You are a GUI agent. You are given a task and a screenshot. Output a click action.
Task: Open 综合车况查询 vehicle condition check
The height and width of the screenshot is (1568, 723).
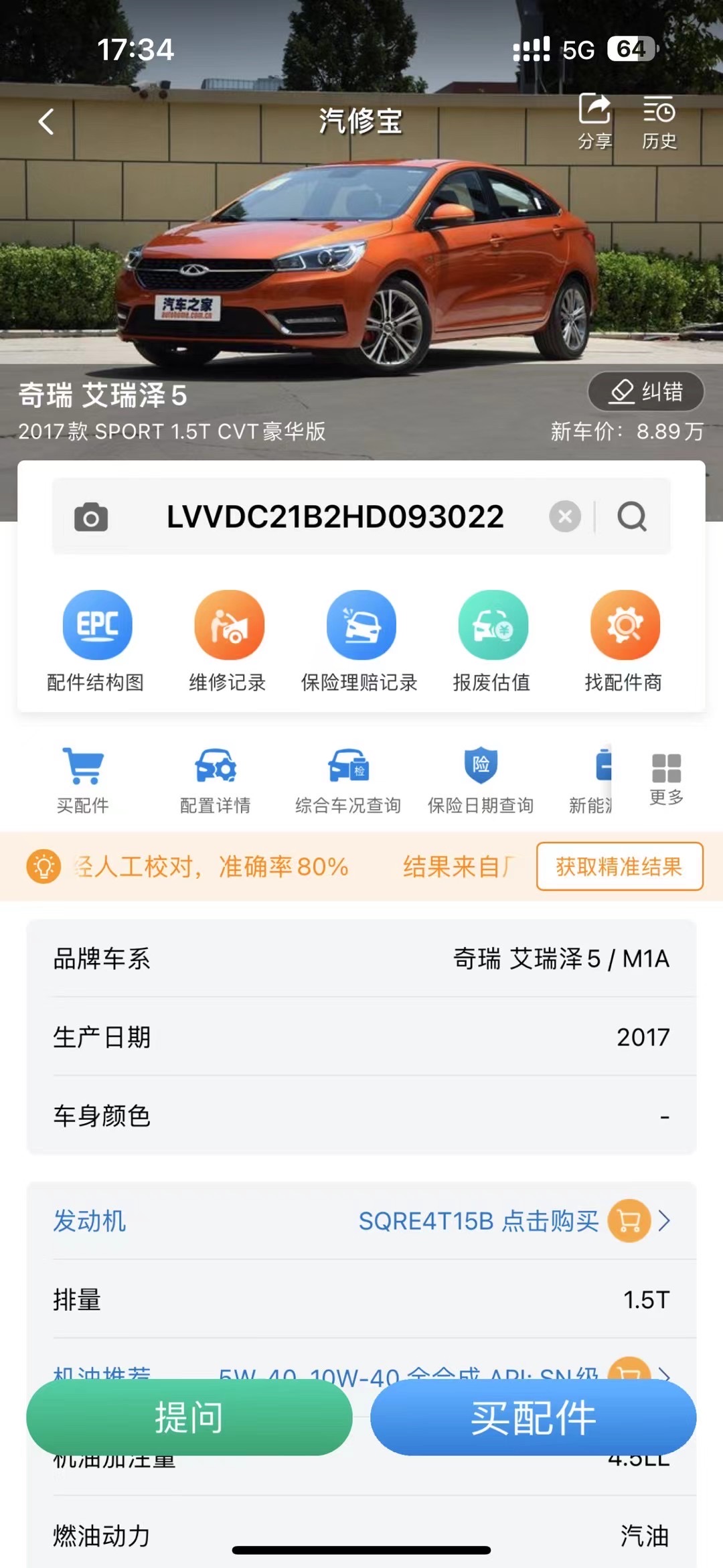tap(348, 780)
